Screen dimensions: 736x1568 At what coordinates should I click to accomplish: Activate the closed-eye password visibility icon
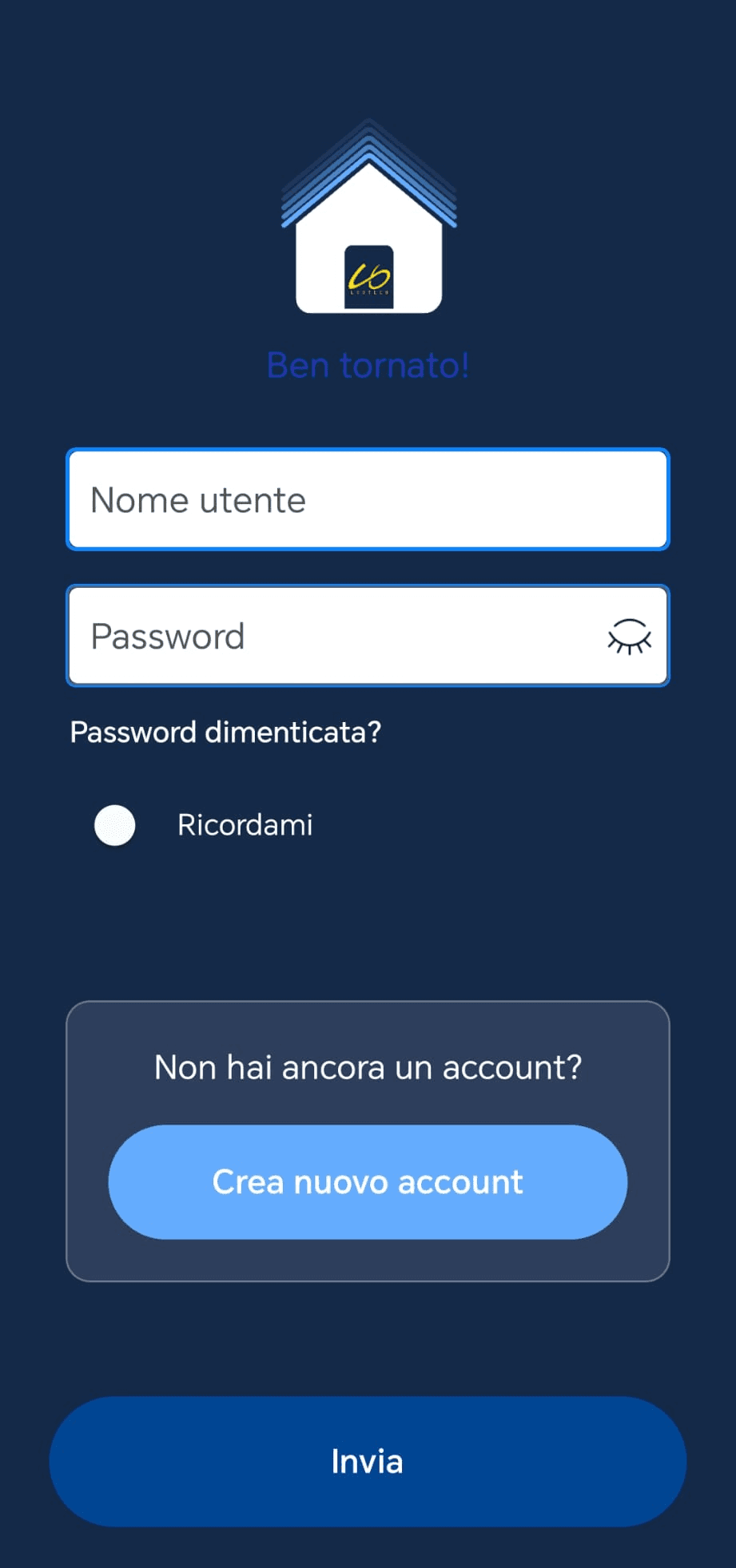point(630,636)
